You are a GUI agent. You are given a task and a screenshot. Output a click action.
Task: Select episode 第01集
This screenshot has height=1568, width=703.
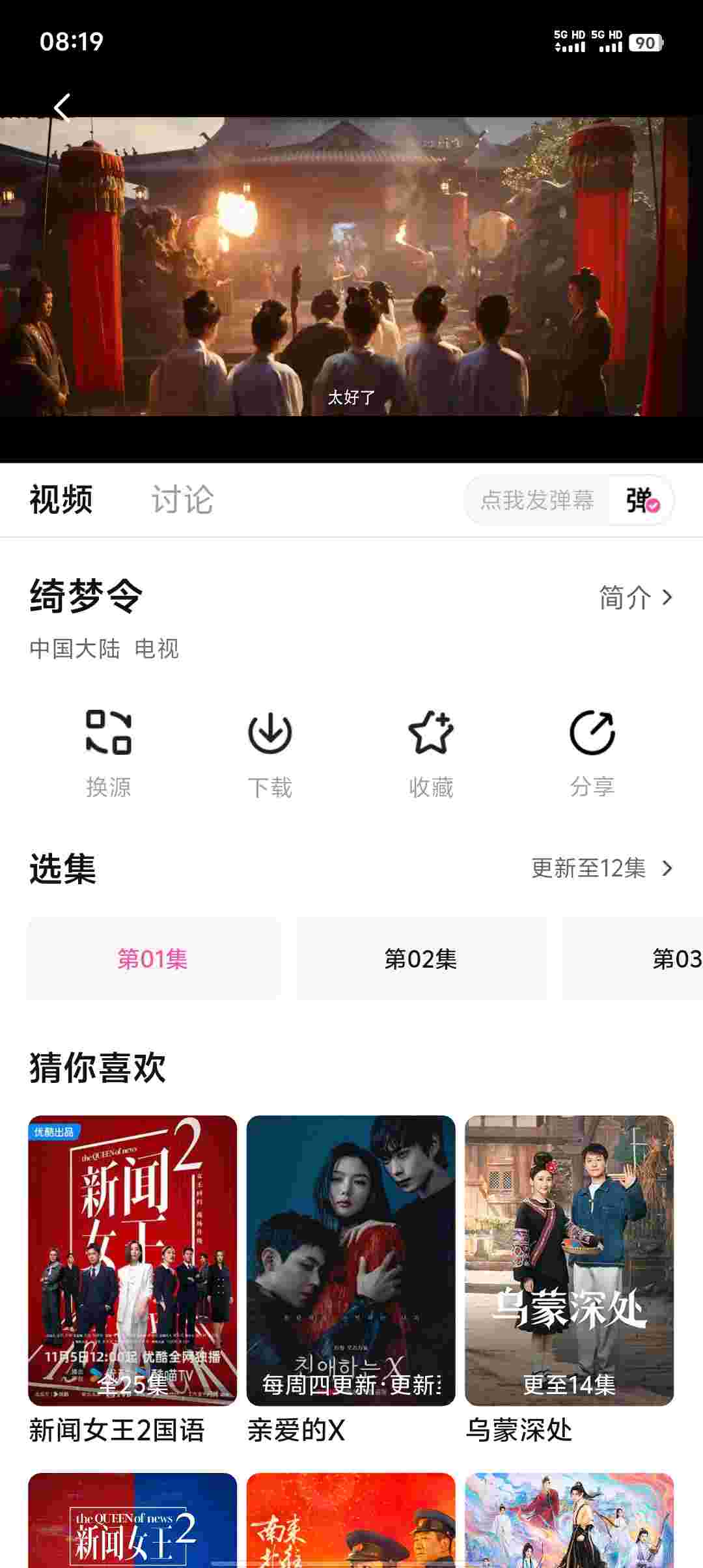(153, 959)
